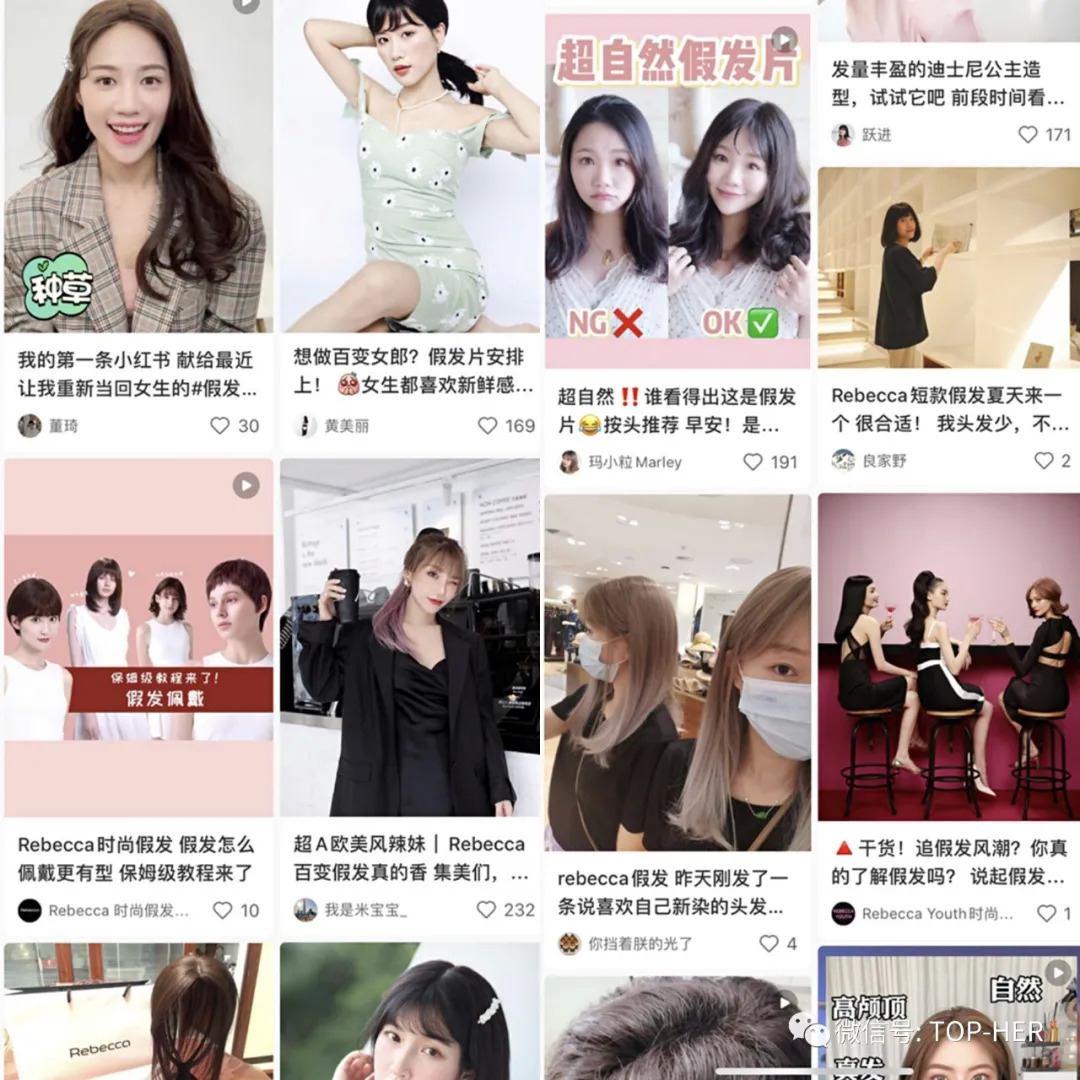Like 我是米宝宝_'s post with 232 likes
This screenshot has width=1080, height=1080.
point(486,910)
